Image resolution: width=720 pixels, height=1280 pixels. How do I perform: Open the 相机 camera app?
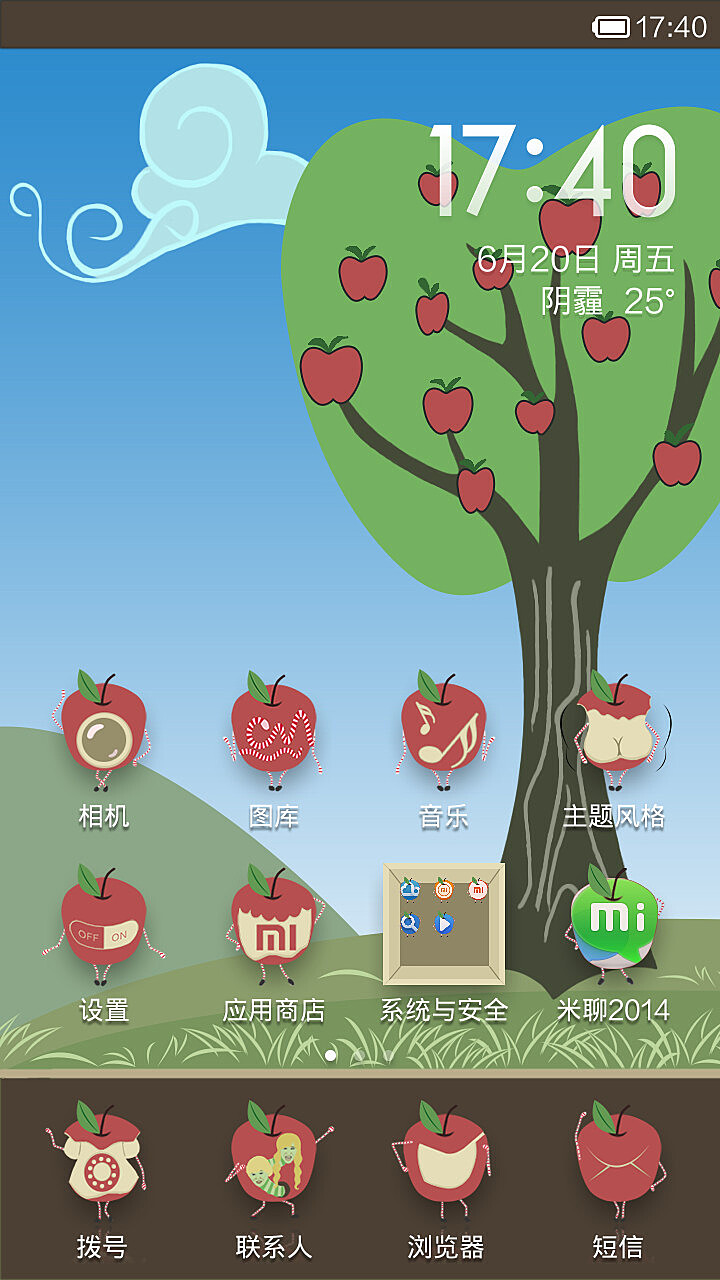tap(103, 735)
